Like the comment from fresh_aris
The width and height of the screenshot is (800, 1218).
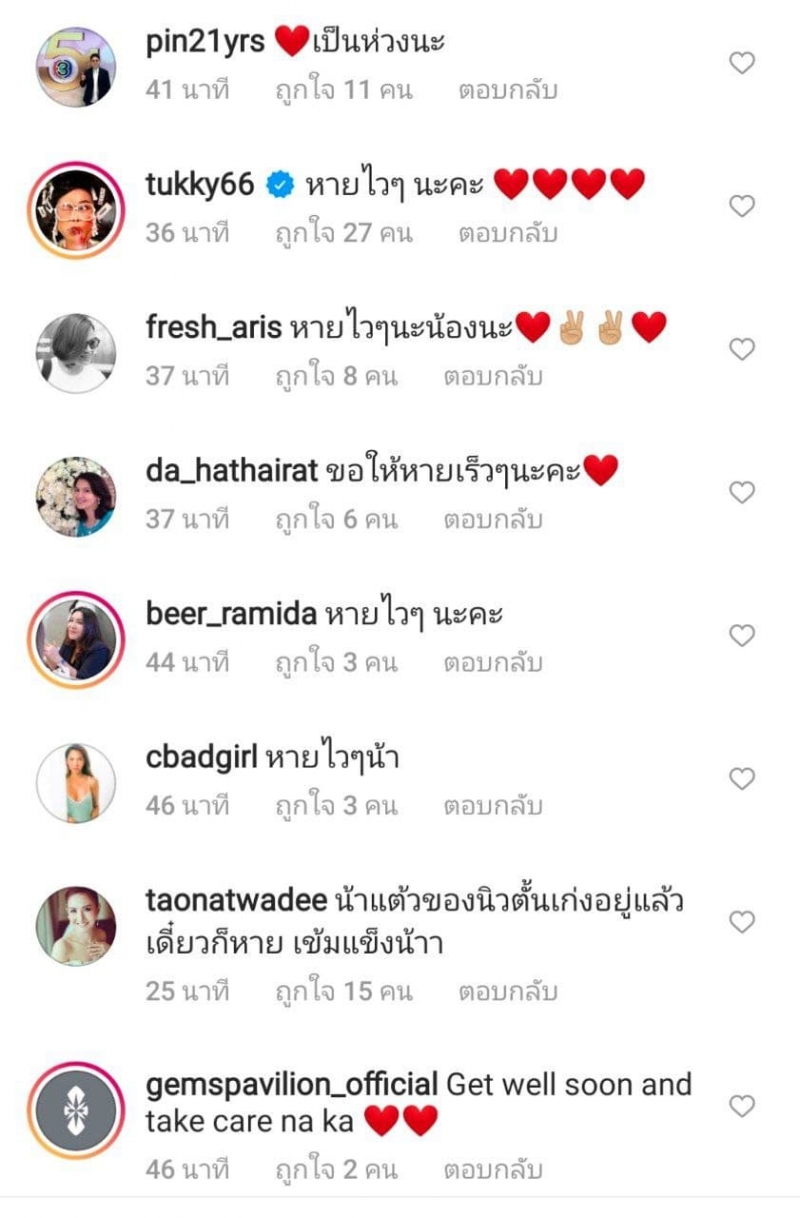(741, 350)
